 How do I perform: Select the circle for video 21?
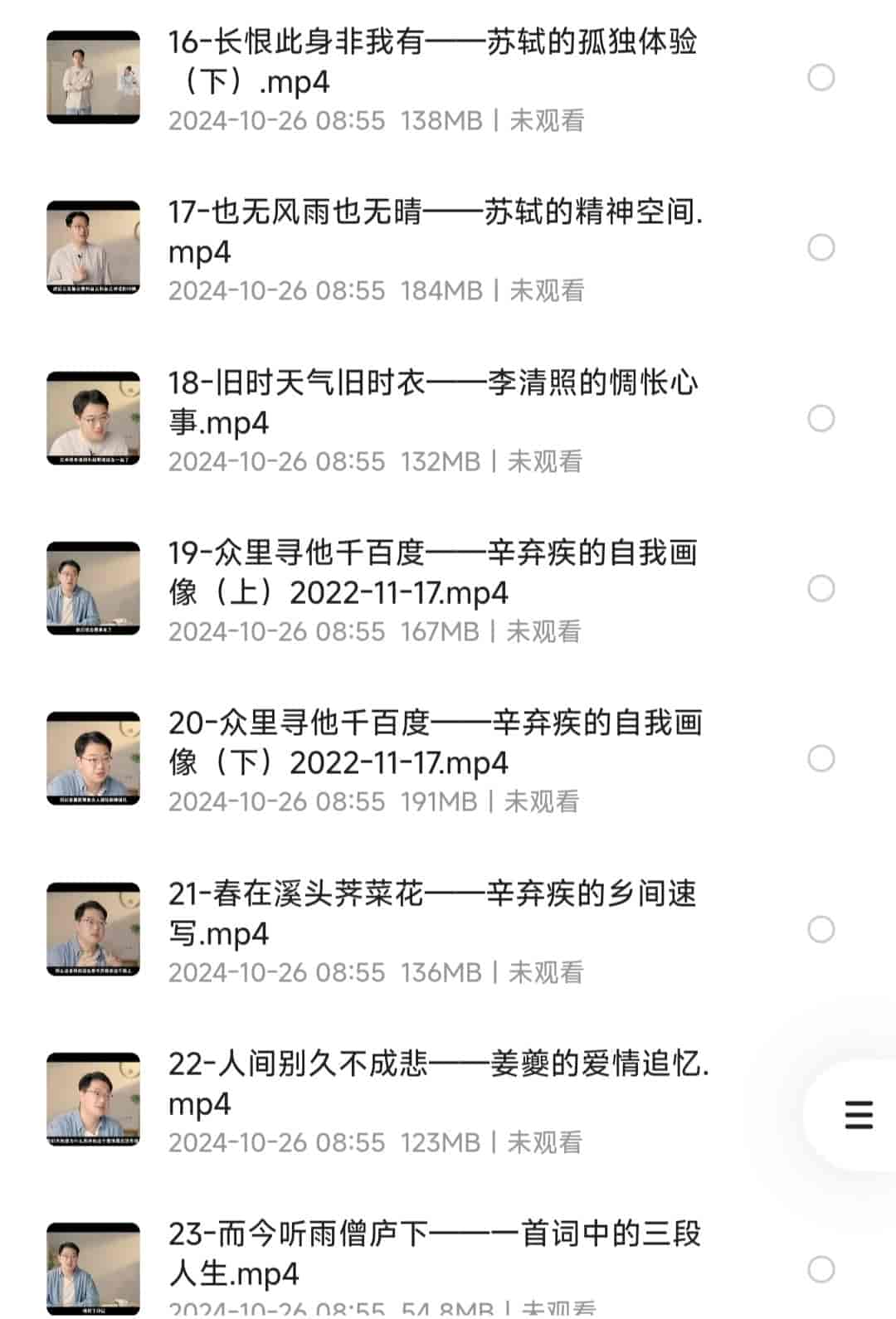click(x=821, y=930)
